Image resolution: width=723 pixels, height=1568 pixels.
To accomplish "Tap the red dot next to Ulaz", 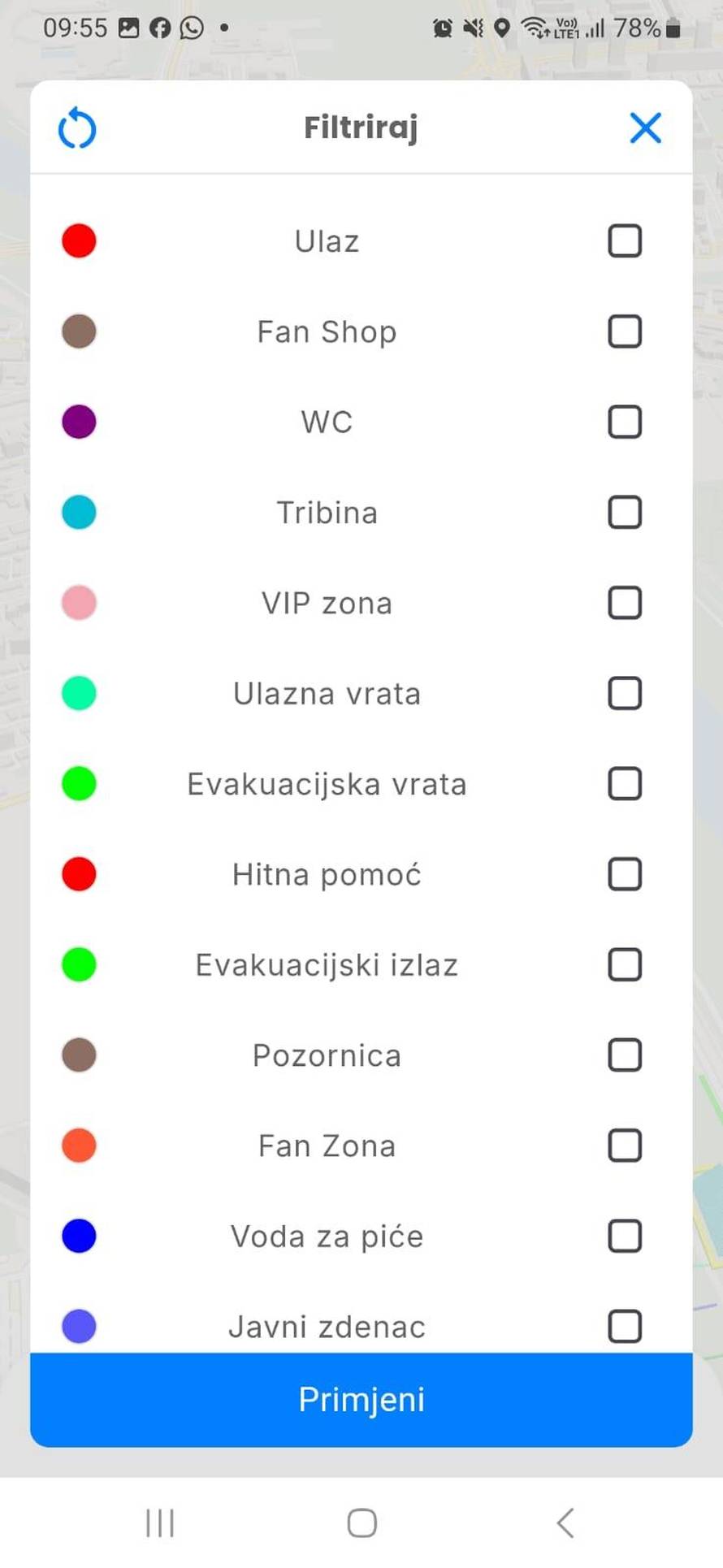I will pos(78,240).
